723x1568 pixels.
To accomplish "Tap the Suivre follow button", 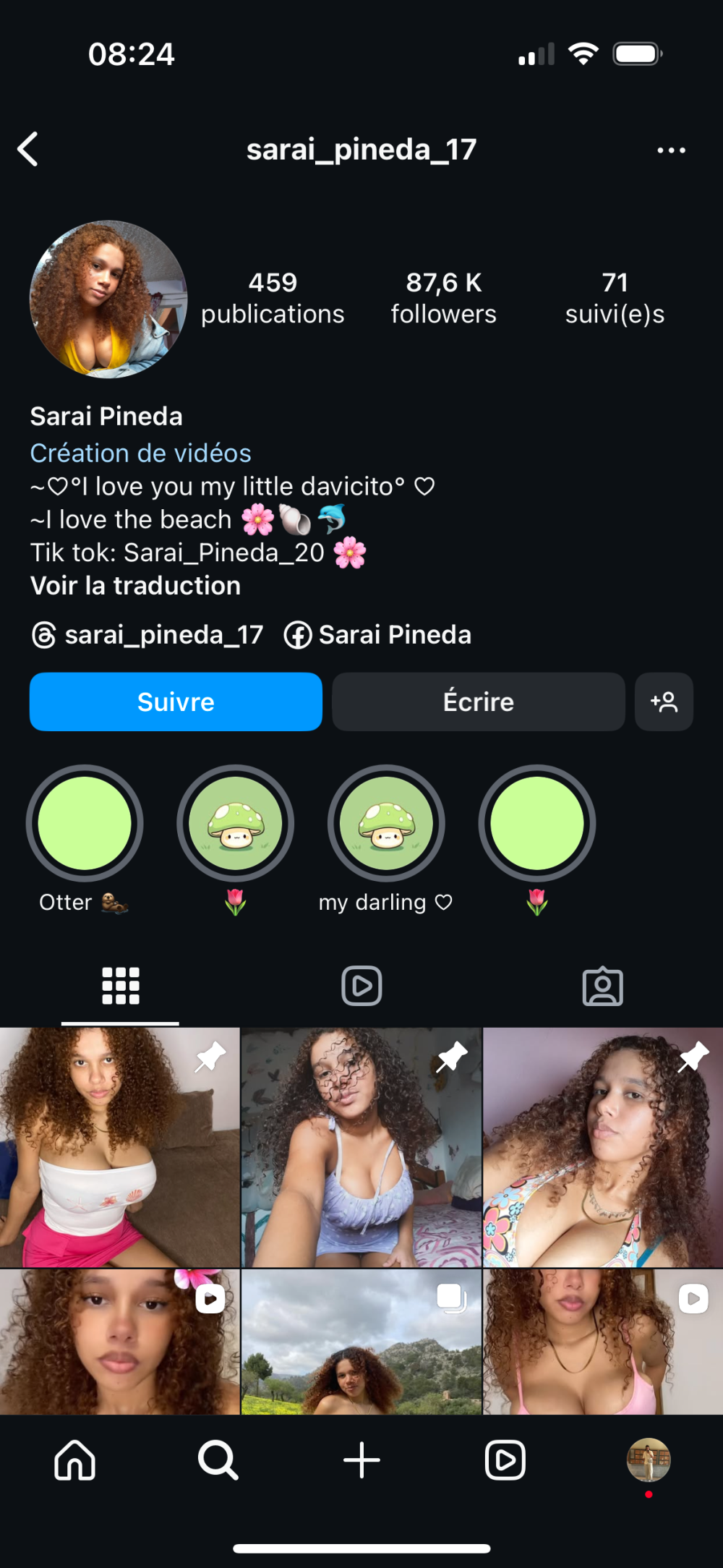I will click(176, 702).
